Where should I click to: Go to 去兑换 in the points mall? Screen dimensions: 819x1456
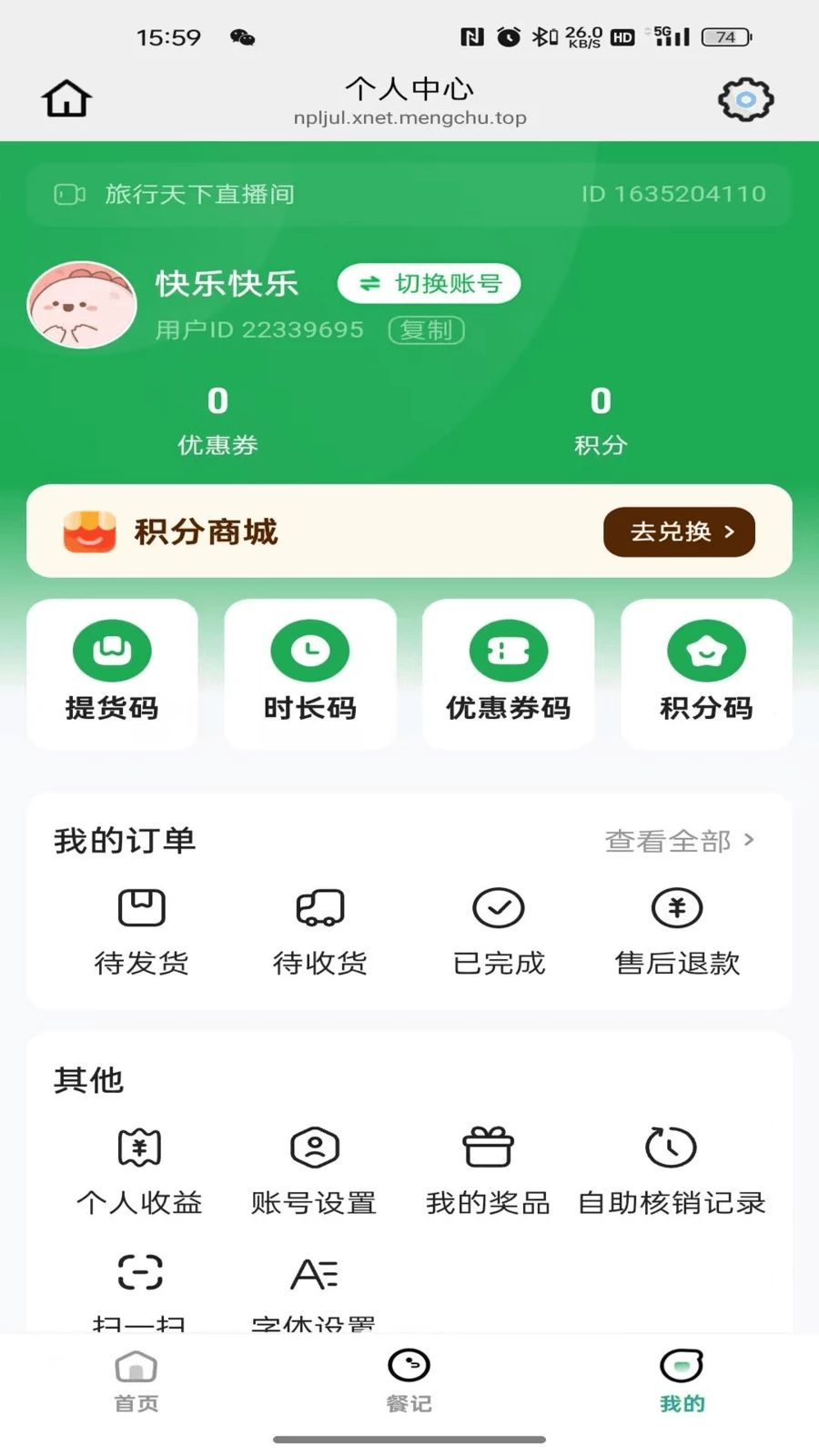[x=679, y=531]
